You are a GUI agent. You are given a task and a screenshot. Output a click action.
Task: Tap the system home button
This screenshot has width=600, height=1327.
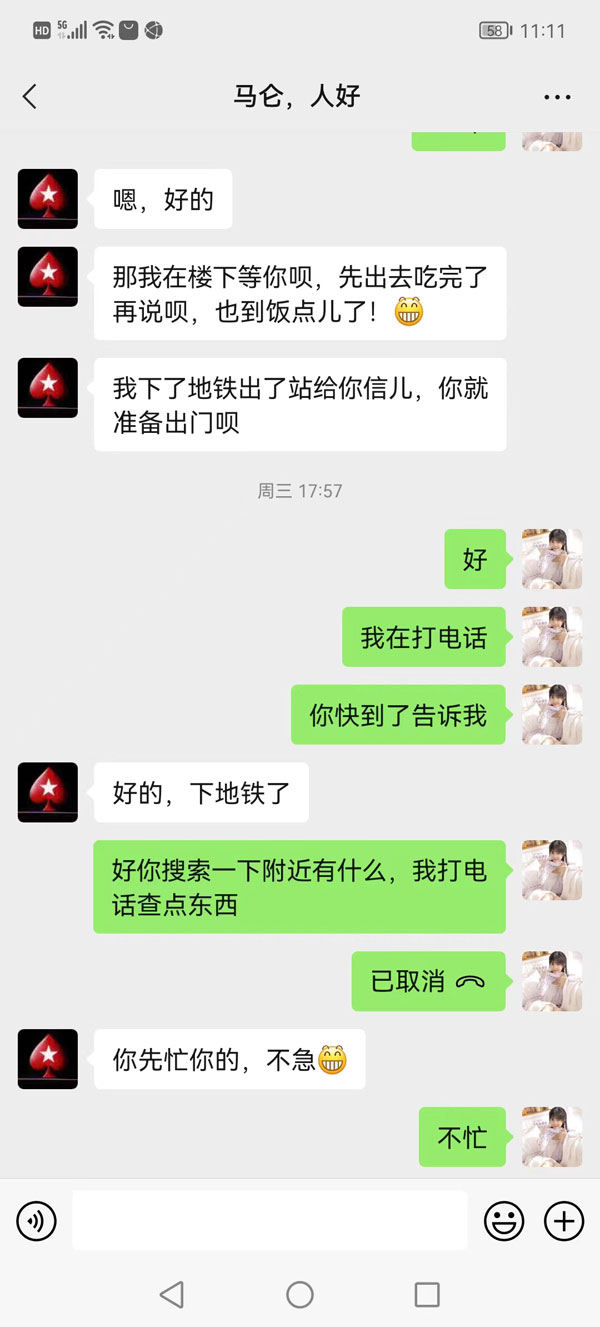coord(300,1295)
